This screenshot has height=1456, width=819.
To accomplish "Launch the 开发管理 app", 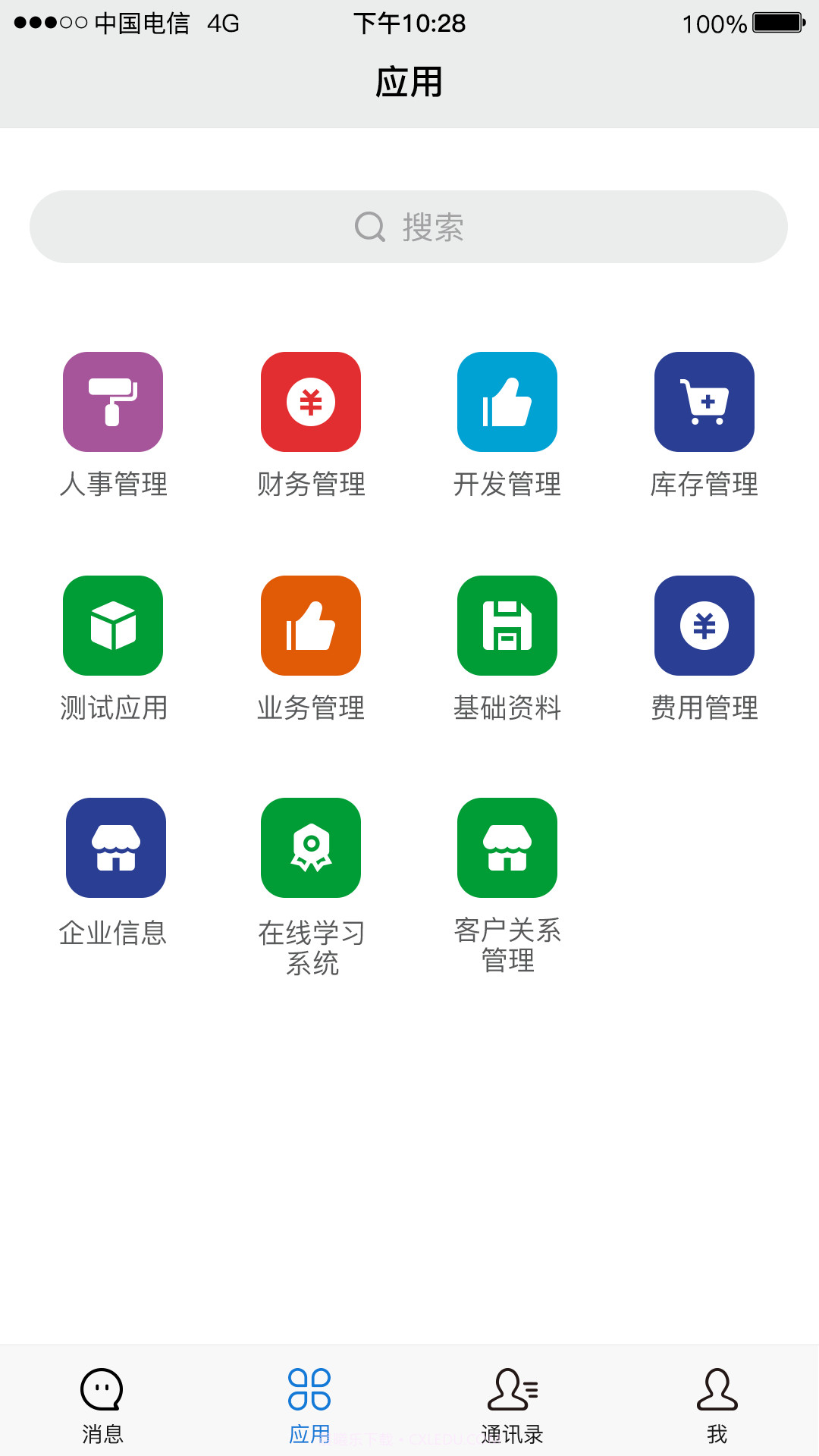I will [x=507, y=402].
